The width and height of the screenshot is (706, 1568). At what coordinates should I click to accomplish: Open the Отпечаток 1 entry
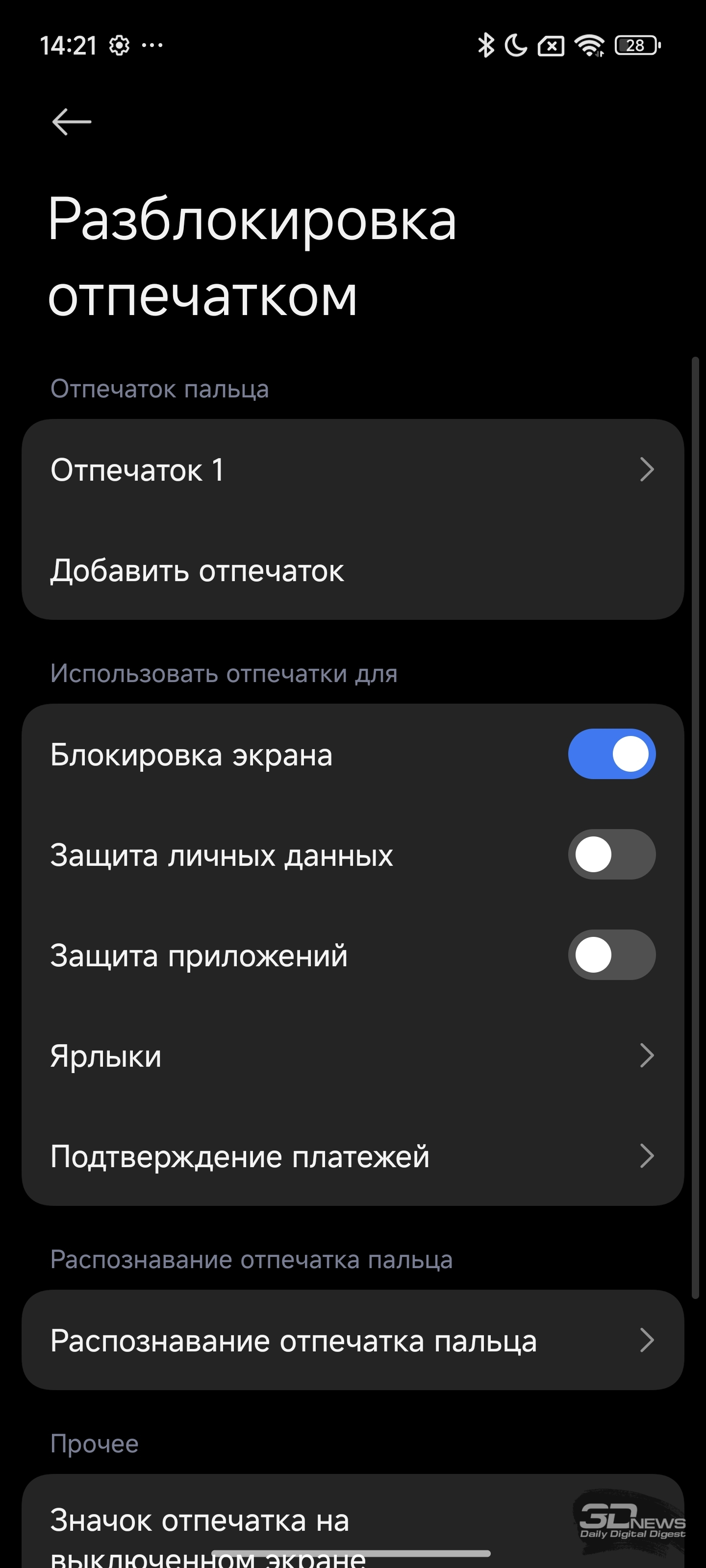pos(353,469)
